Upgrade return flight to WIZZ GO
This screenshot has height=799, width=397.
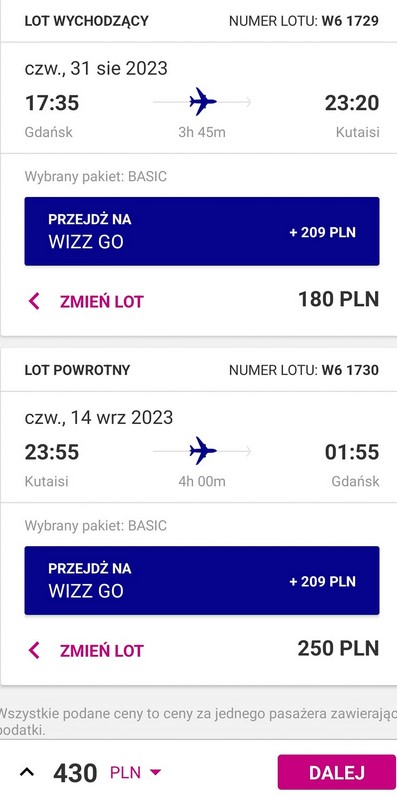[202, 580]
